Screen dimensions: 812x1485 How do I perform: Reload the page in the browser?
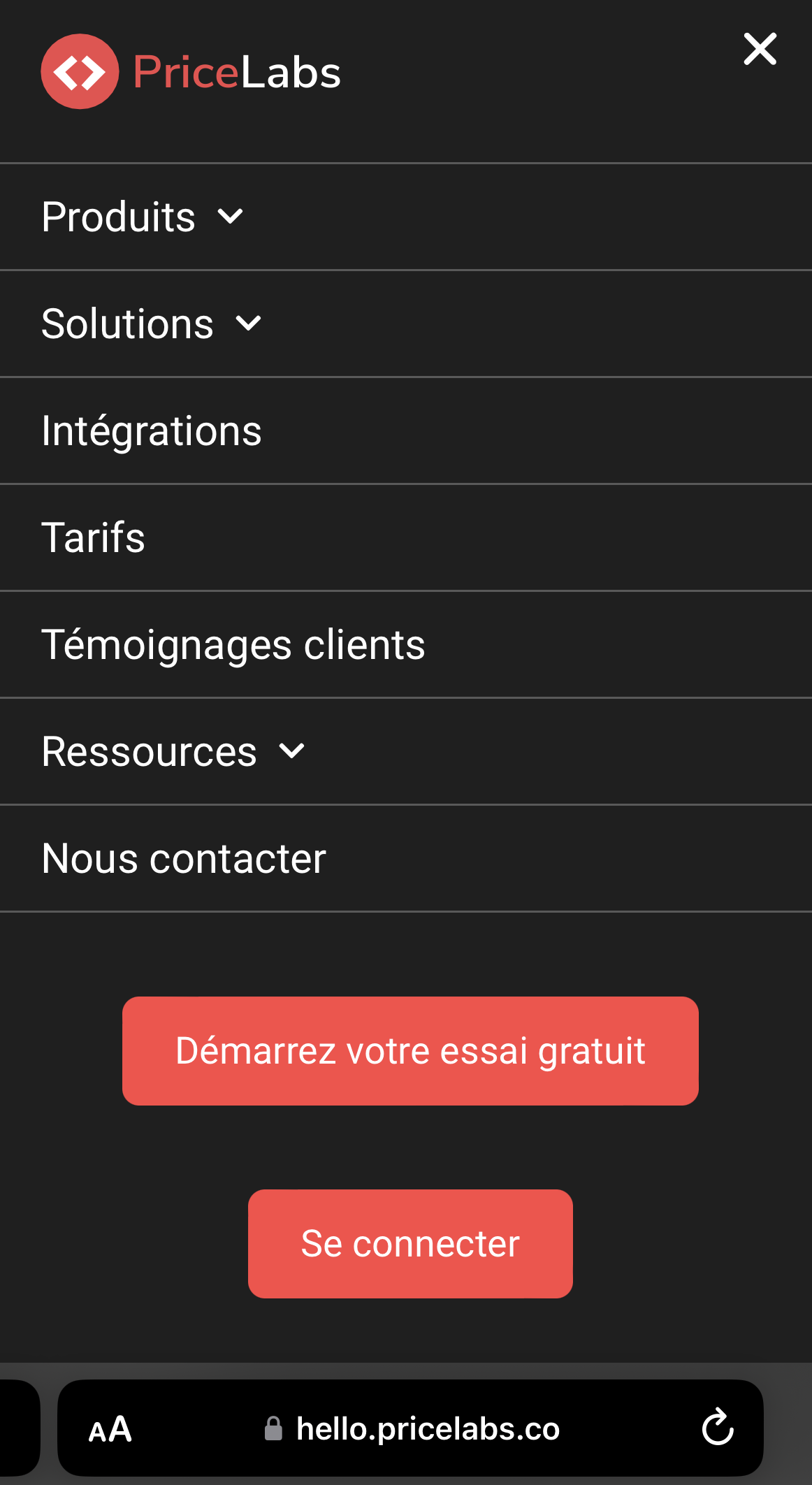click(718, 1428)
